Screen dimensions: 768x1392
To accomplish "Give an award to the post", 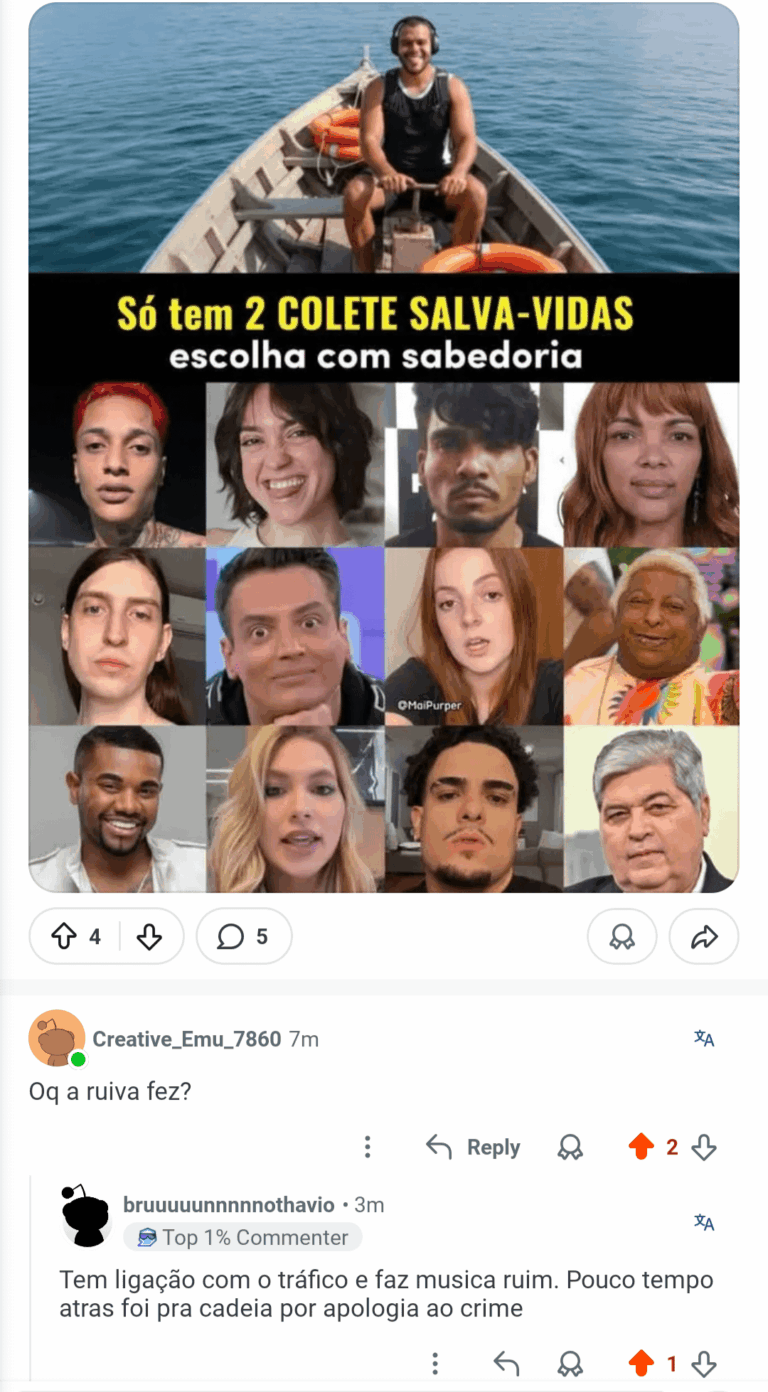I will tap(622, 937).
